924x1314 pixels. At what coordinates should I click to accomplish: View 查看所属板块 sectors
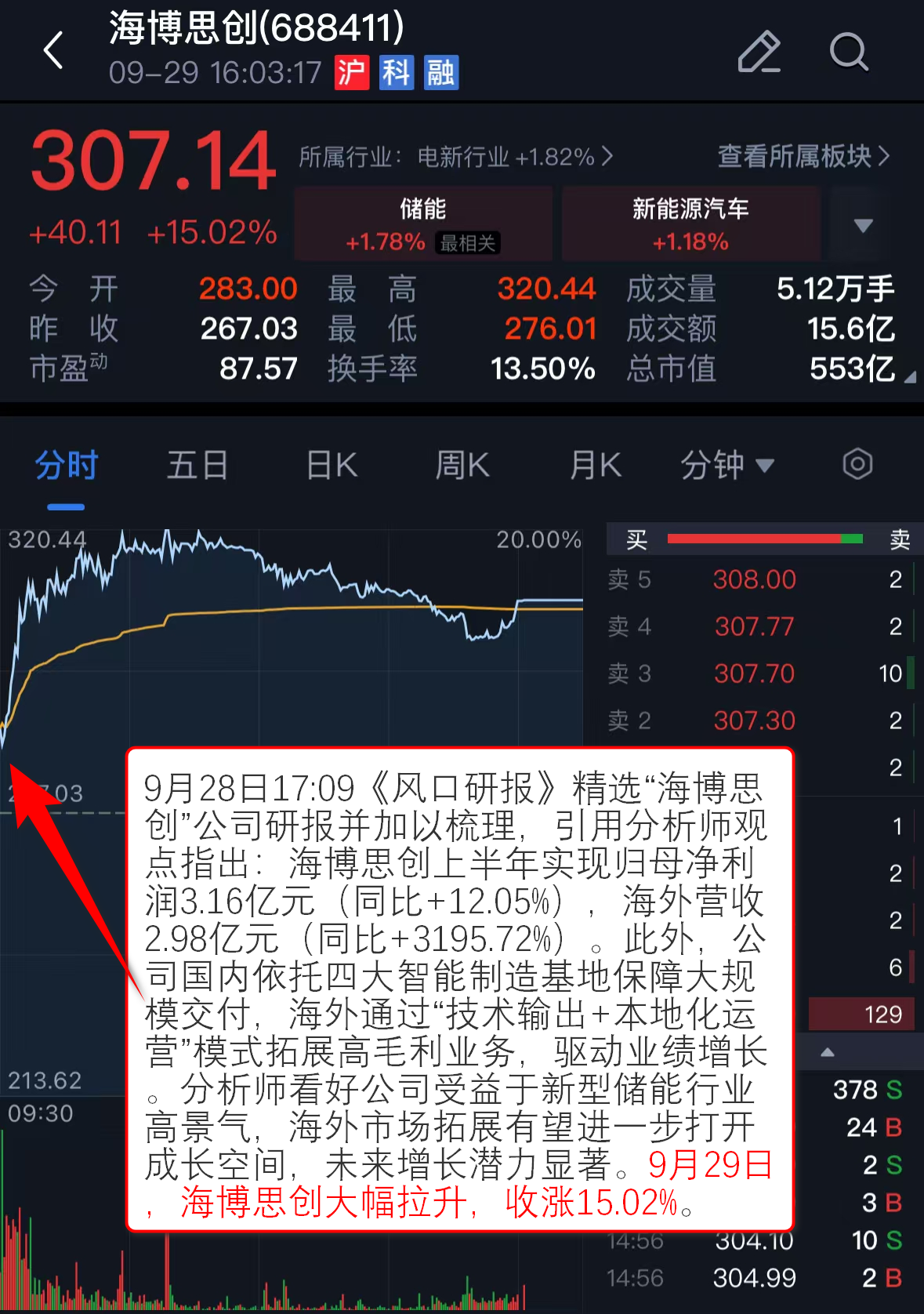point(803,157)
